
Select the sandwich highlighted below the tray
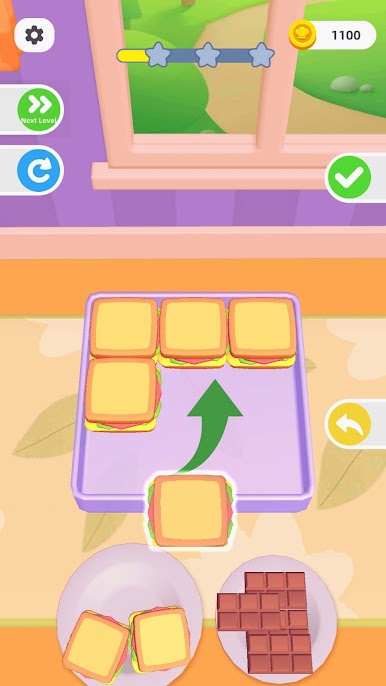[190, 511]
